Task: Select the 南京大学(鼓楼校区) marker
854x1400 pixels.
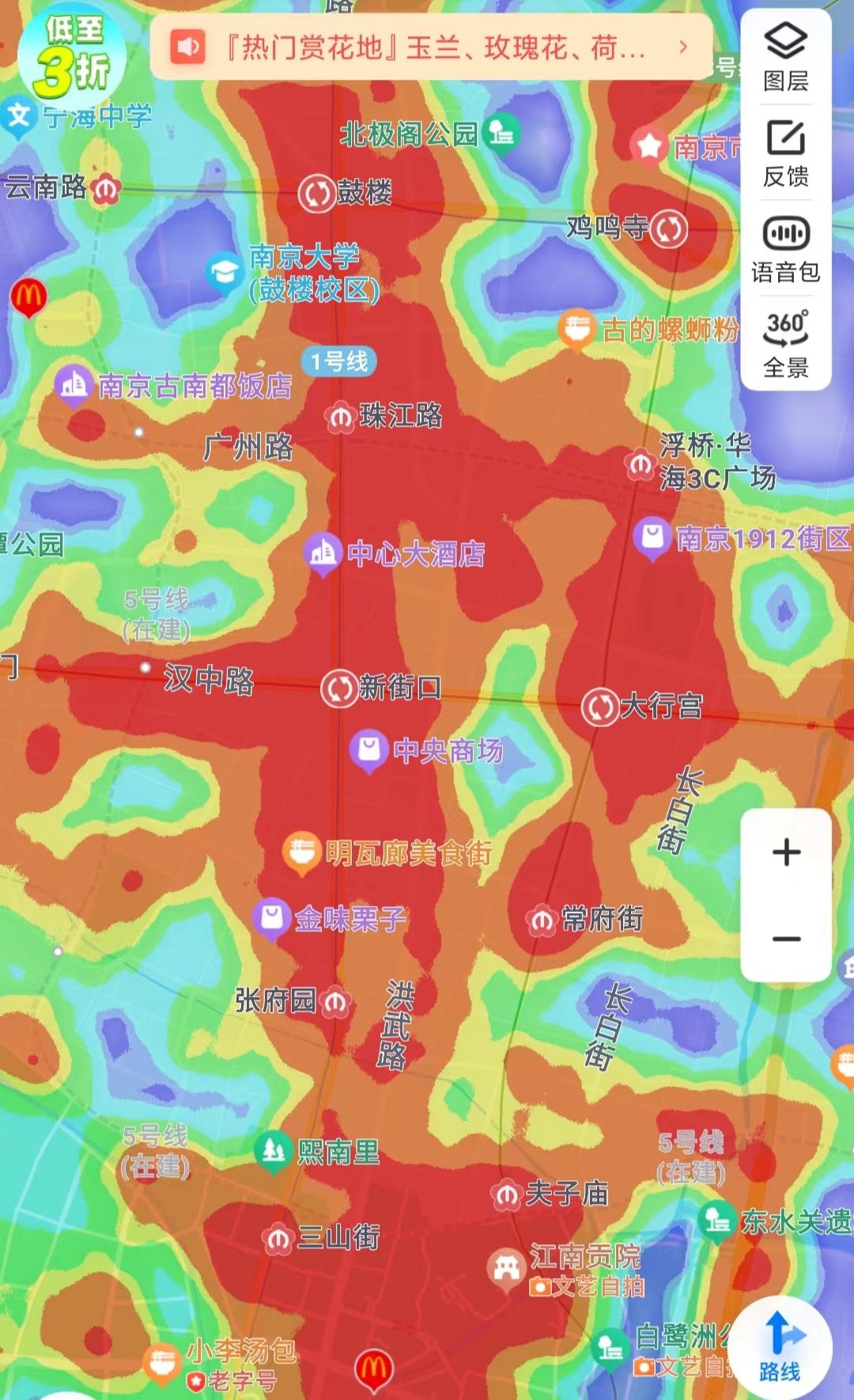Action: click(x=225, y=273)
